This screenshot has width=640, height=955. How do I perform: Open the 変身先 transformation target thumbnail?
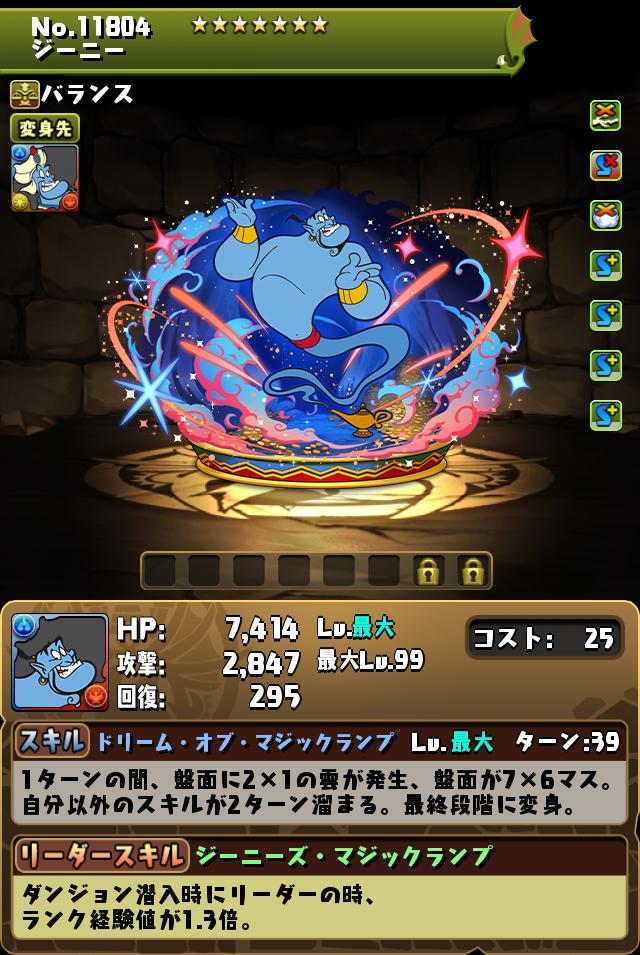(x=45, y=177)
